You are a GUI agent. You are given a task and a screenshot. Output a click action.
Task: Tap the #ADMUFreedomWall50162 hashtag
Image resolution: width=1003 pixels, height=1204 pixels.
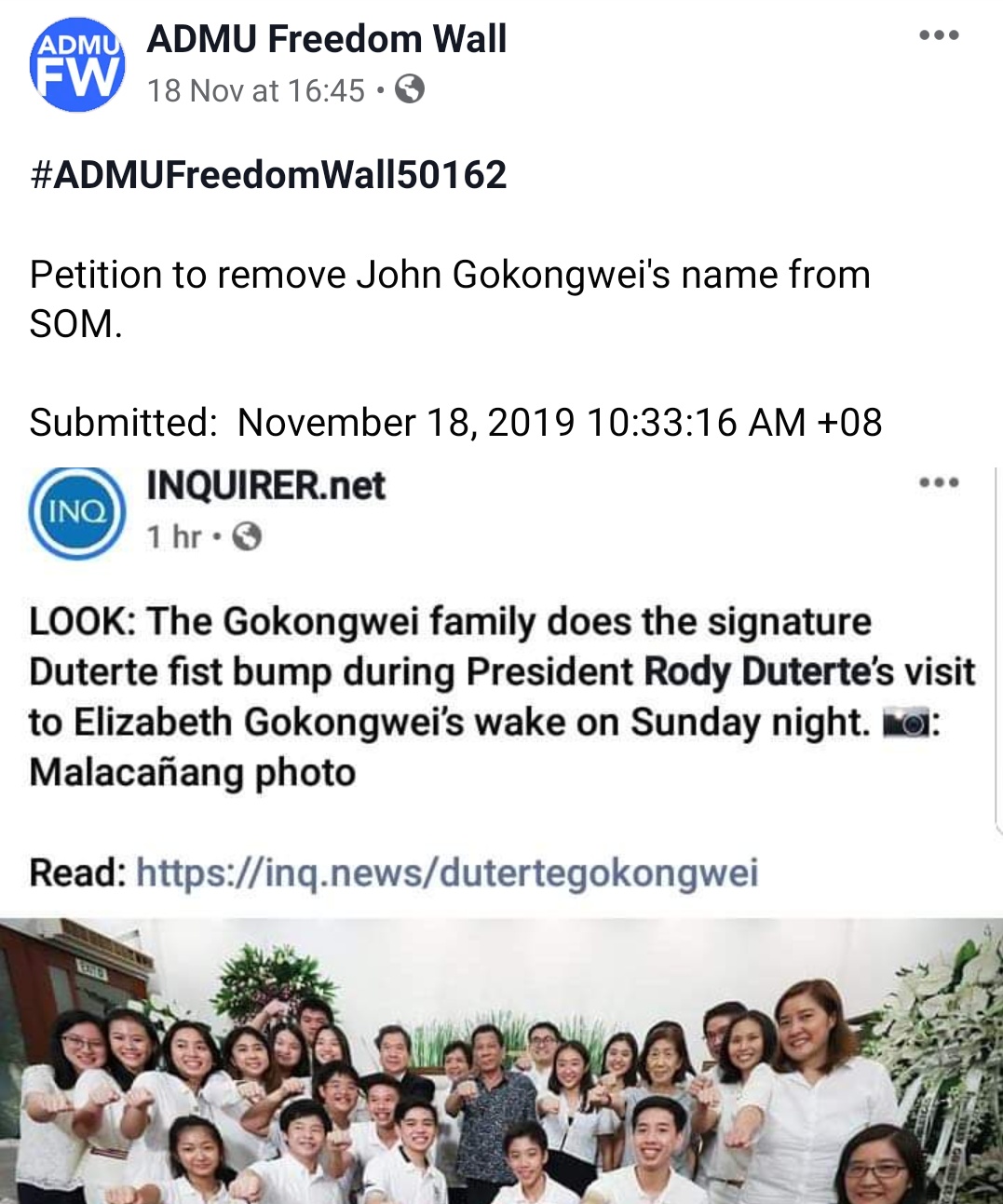coord(268,175)
